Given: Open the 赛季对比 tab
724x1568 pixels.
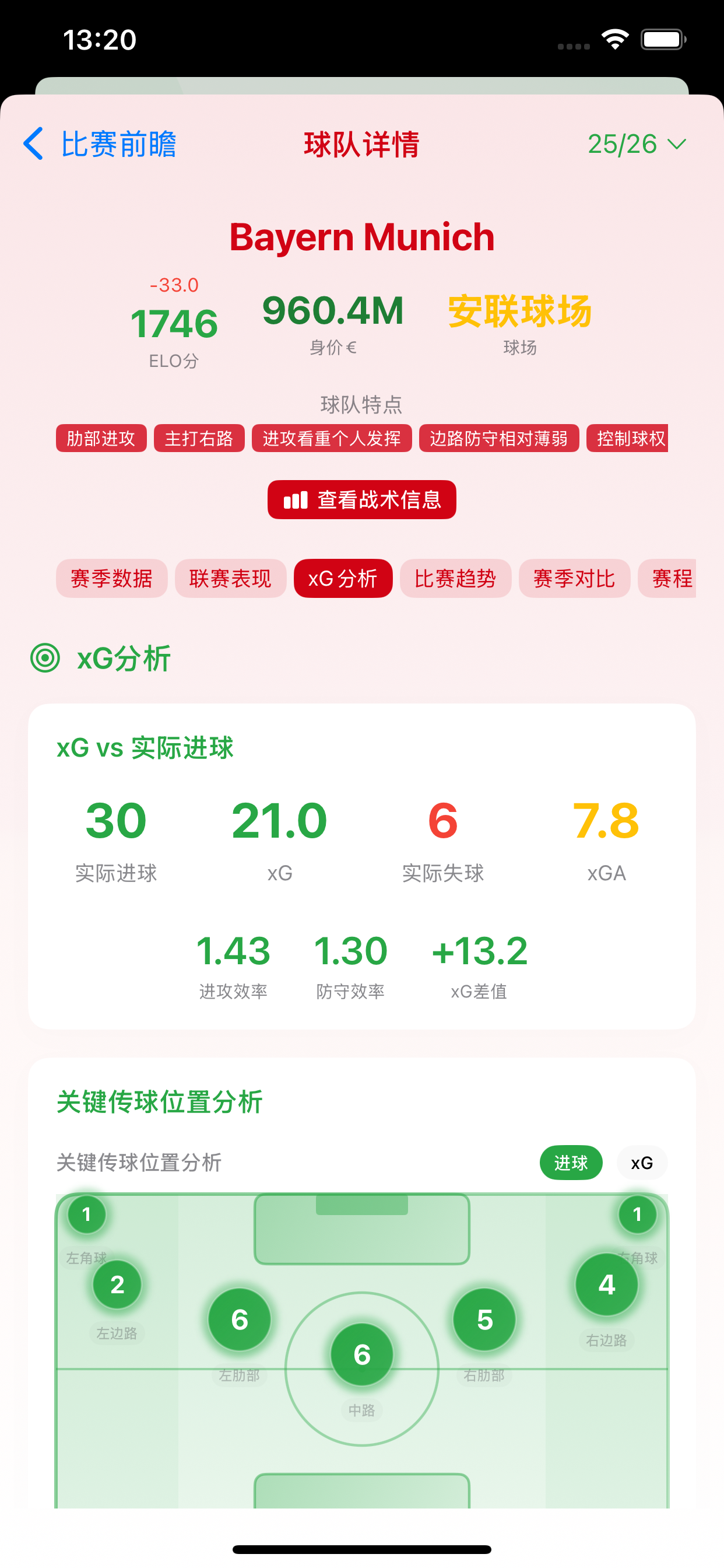Looking at the screenshot, I should 574,579.
